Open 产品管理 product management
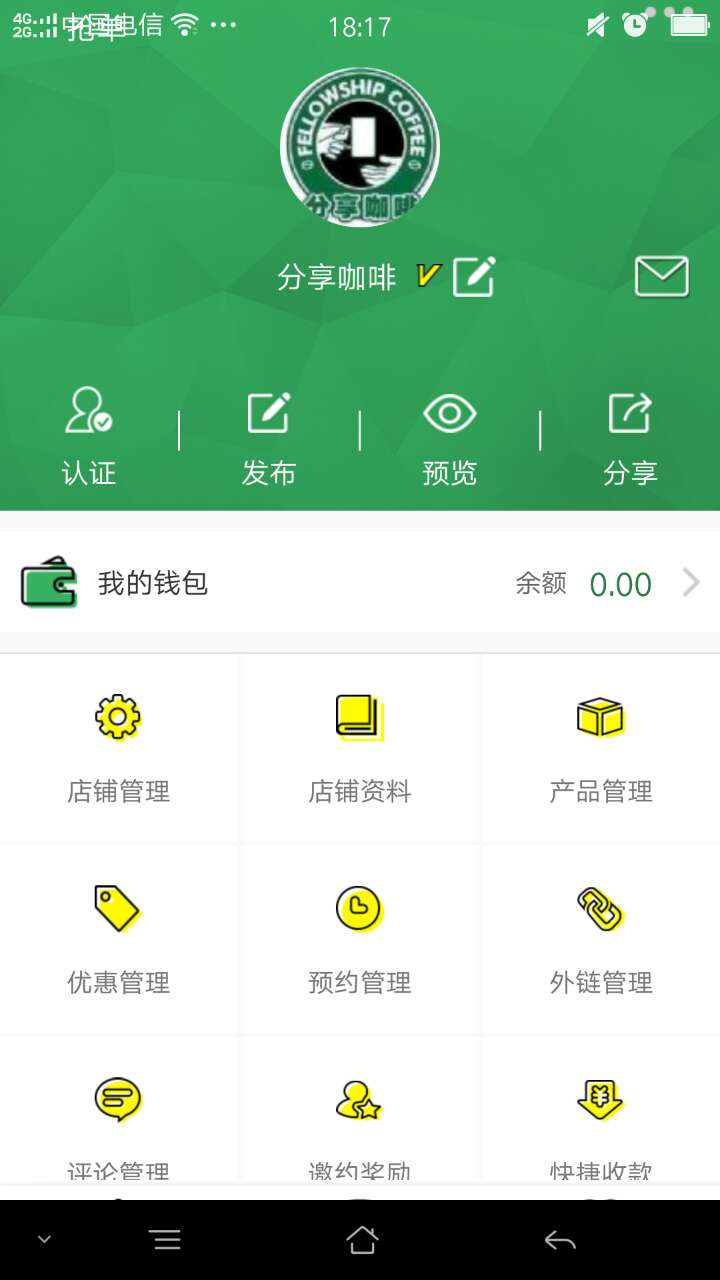The height and width of the screenshot is (1280, 720). coord(600,716)
